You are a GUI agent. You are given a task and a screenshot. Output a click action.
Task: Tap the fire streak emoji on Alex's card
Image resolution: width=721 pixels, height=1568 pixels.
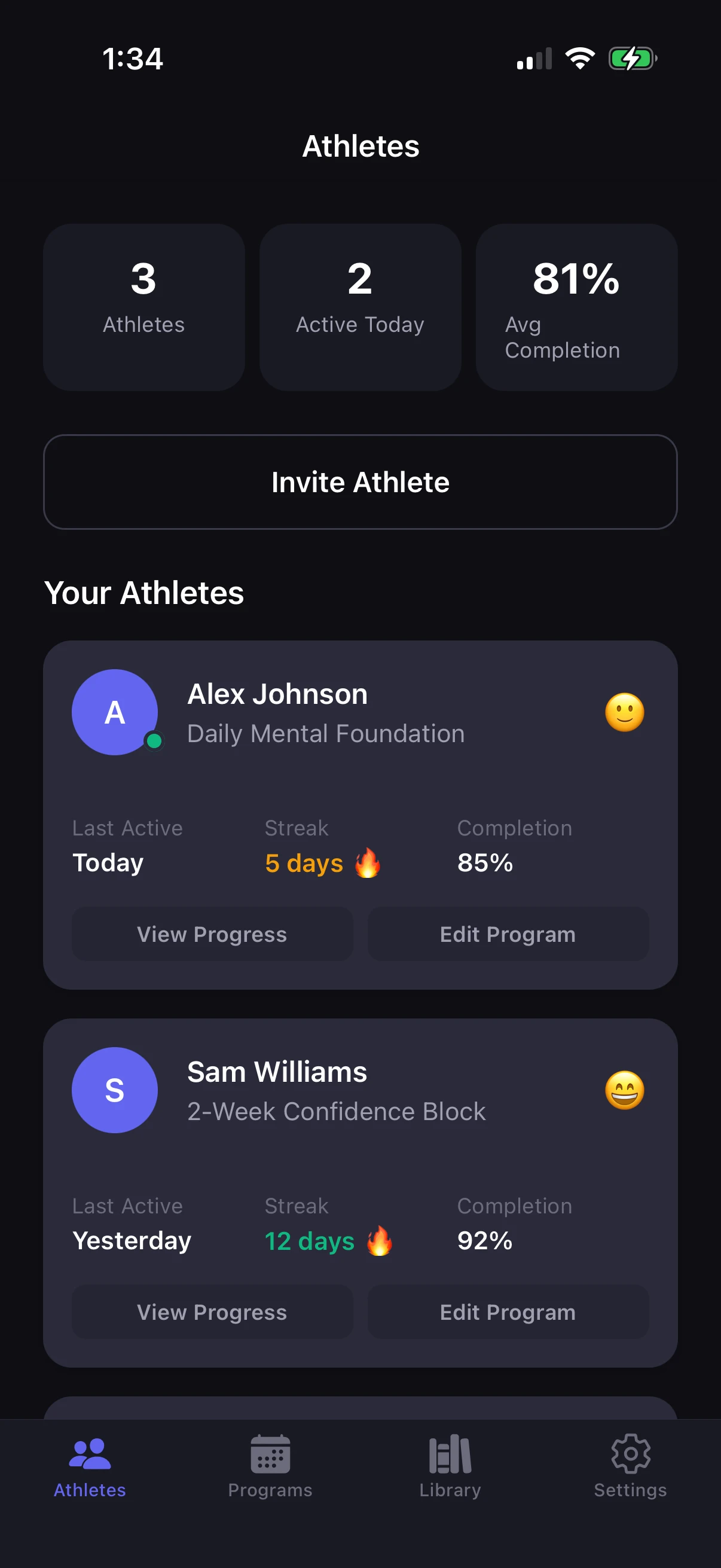pos(368,862)
